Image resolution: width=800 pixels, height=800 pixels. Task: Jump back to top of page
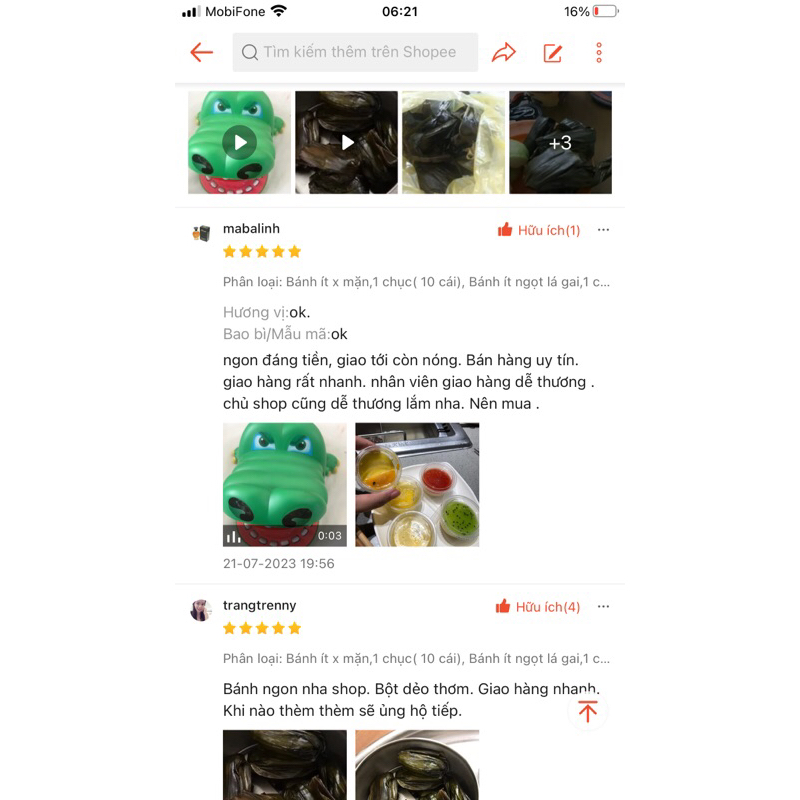(588, 711)
